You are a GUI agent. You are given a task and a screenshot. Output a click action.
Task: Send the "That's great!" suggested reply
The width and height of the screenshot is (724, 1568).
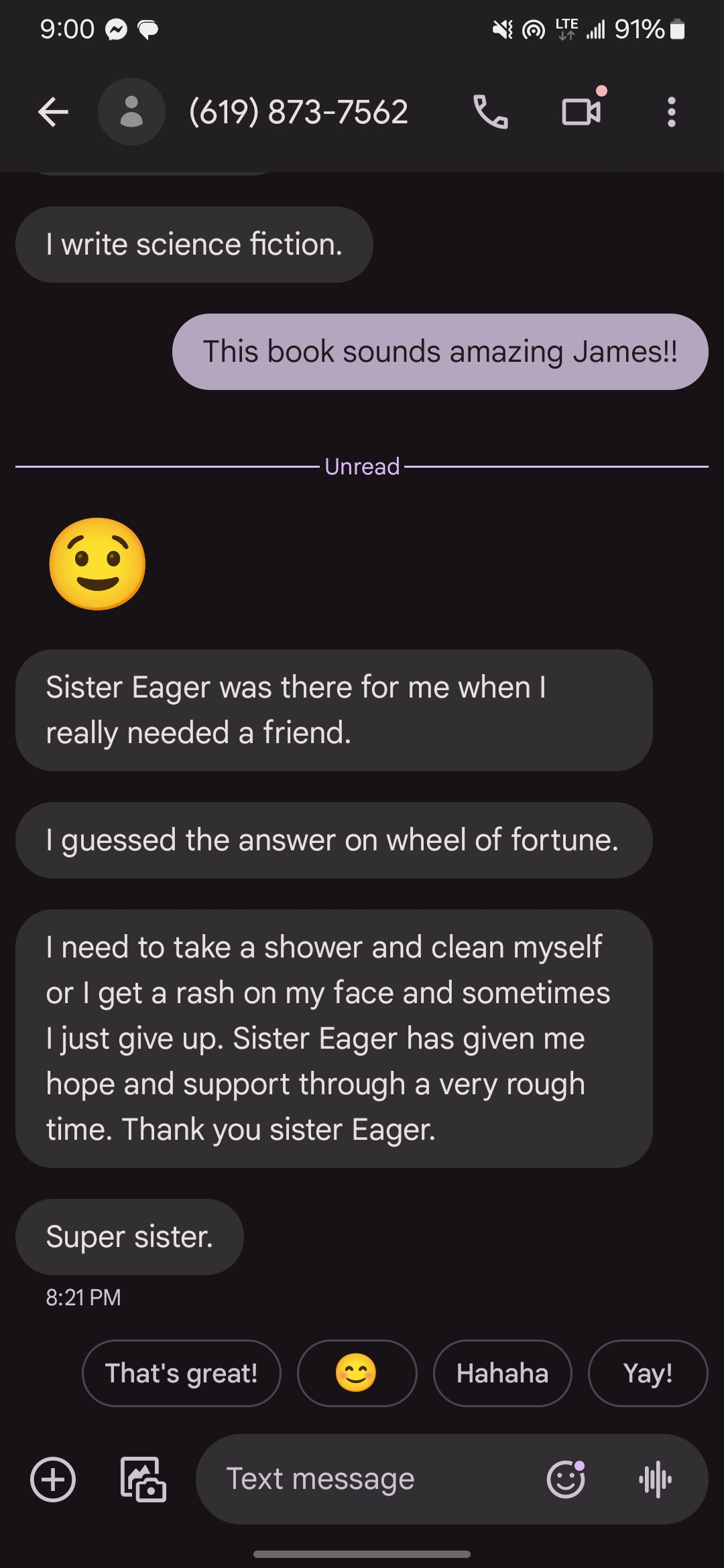(181, 1373)
